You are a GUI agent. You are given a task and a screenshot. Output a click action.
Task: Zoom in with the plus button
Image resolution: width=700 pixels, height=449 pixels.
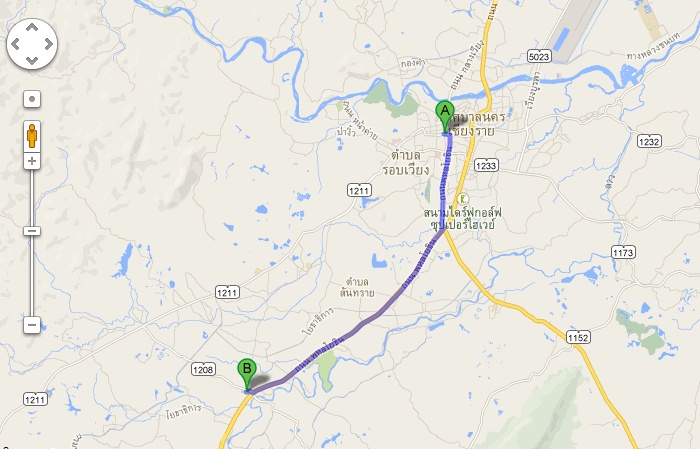pyautogui.click(x=32, y=160)
